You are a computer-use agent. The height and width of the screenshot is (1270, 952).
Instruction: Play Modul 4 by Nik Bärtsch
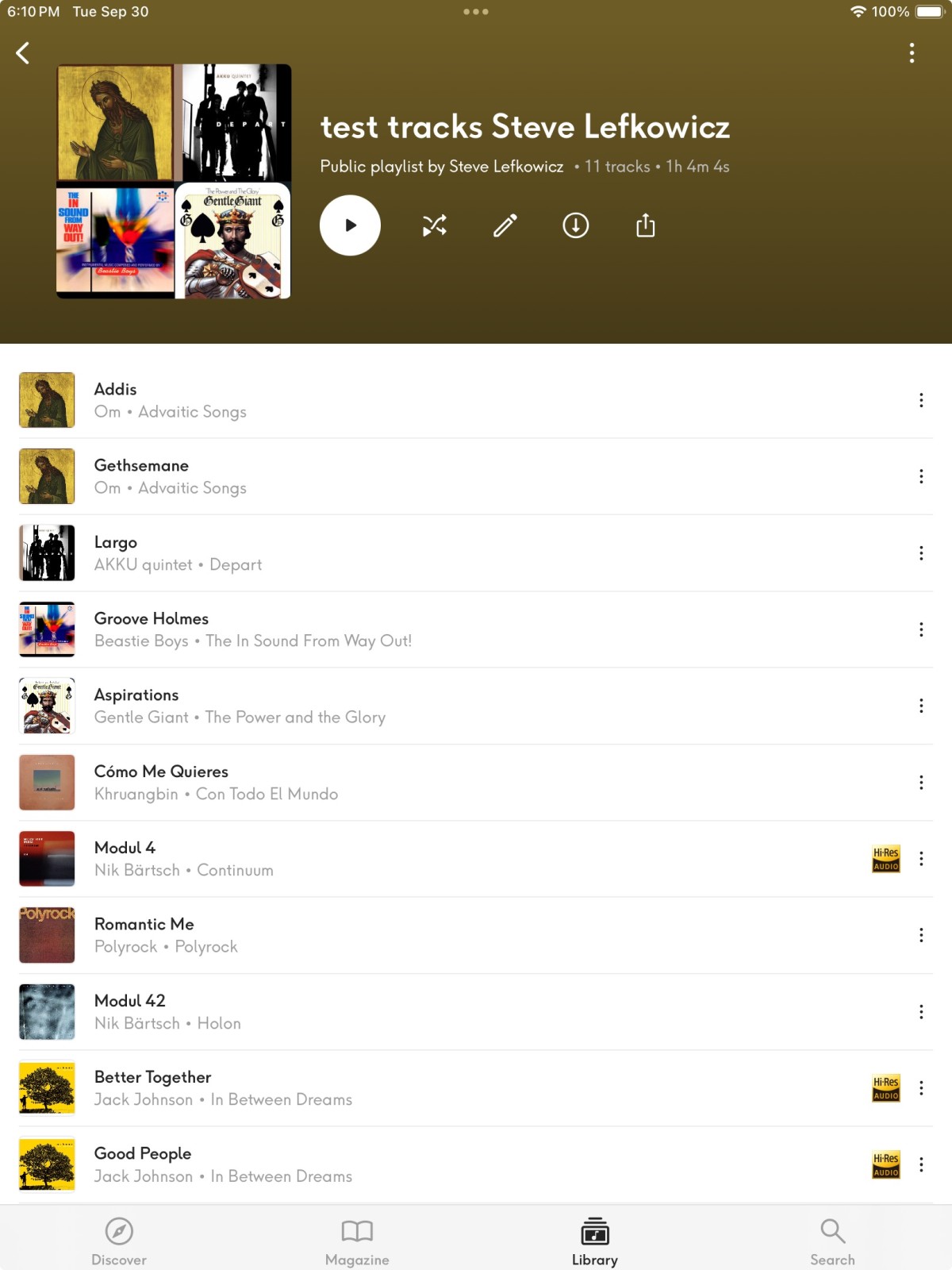125,849
